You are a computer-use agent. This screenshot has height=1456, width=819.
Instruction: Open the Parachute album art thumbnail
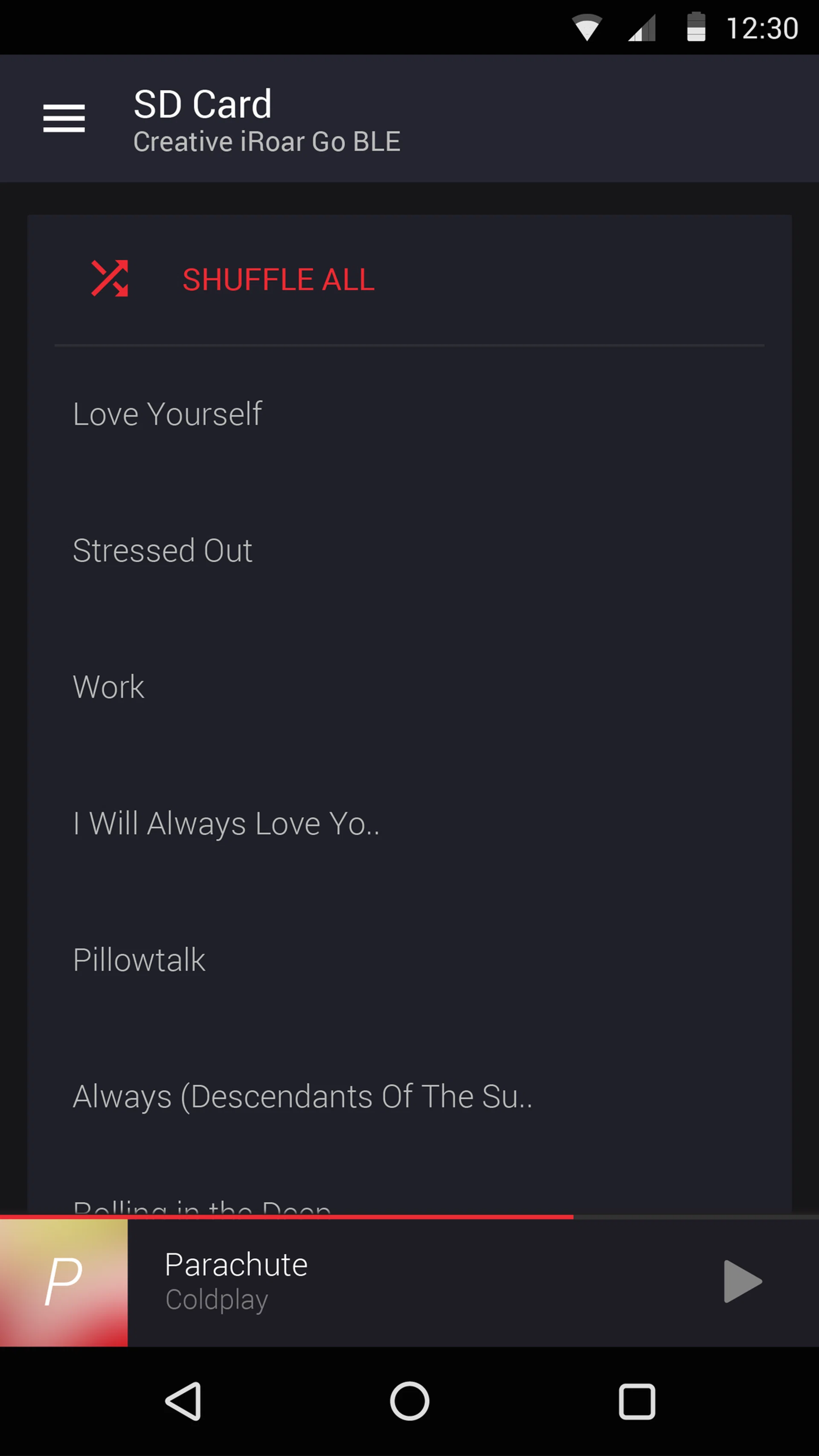tap(64, 1282)
